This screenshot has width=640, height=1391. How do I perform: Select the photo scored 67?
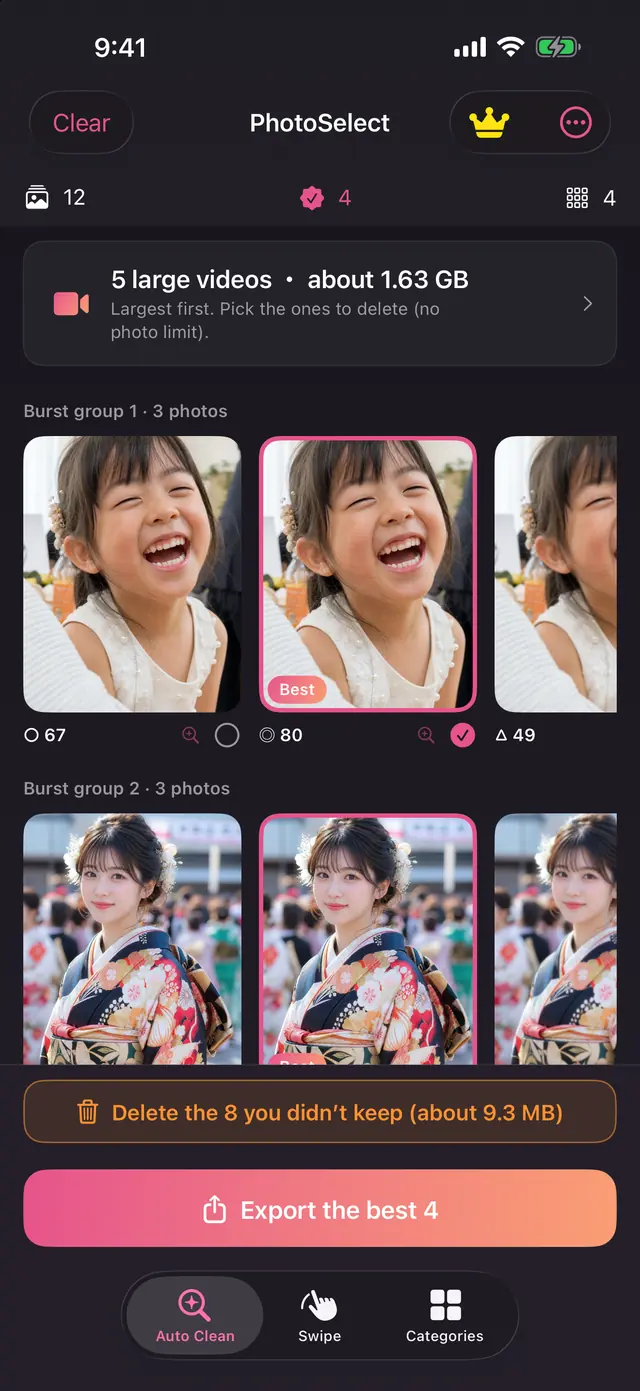point(227,736)
